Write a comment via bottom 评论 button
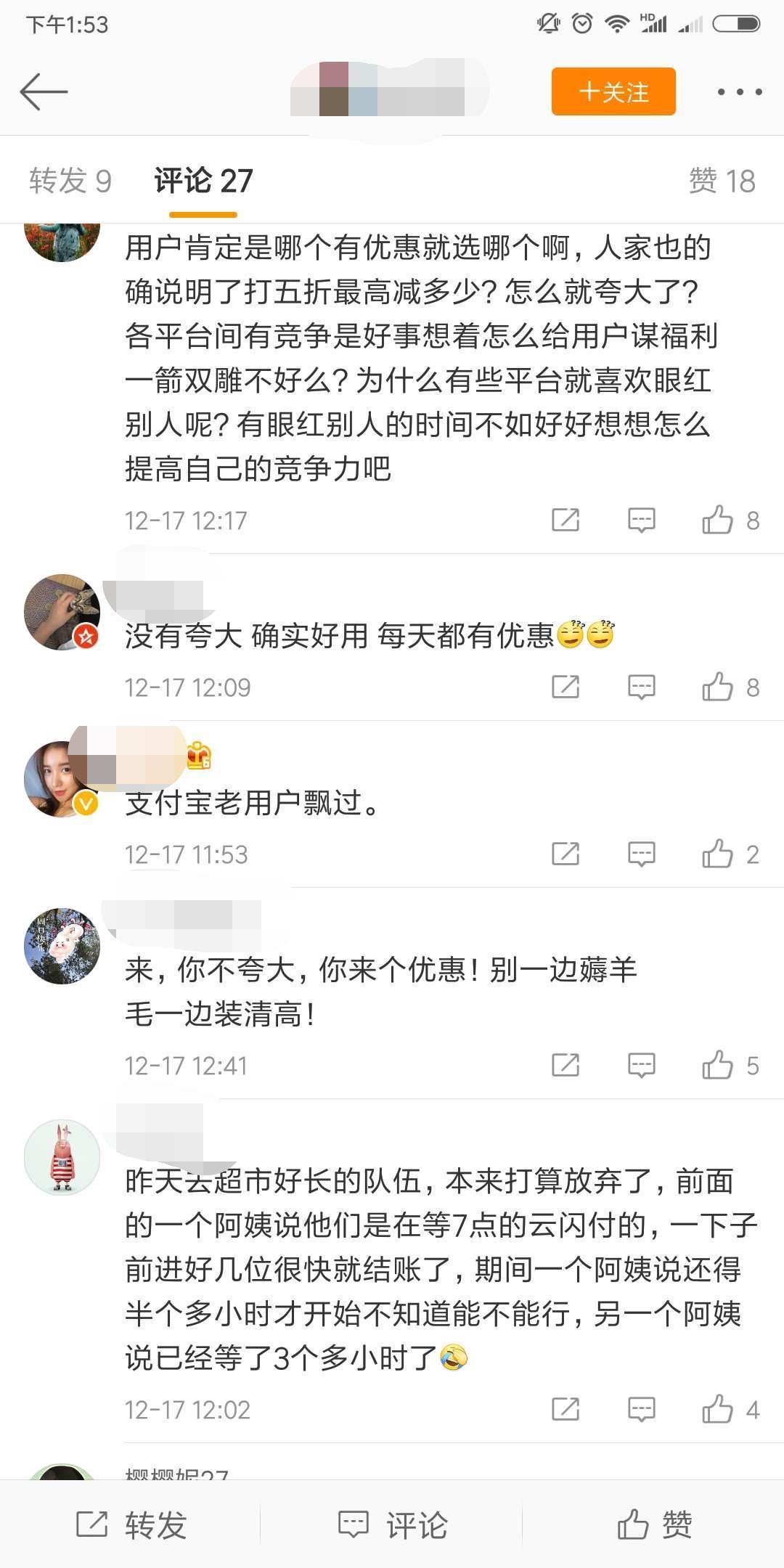The width and height of the screenshot is (784, 1568). tap(393, 1524)
